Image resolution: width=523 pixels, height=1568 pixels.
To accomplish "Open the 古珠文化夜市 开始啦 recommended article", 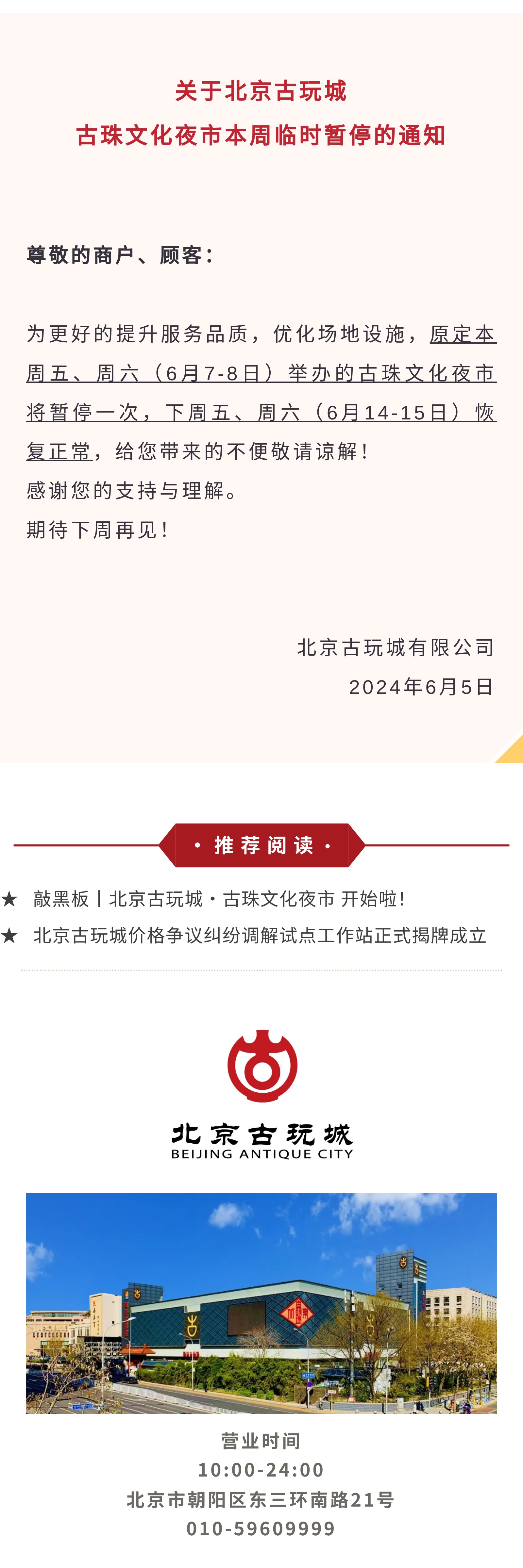I will (x=219, y=898).
